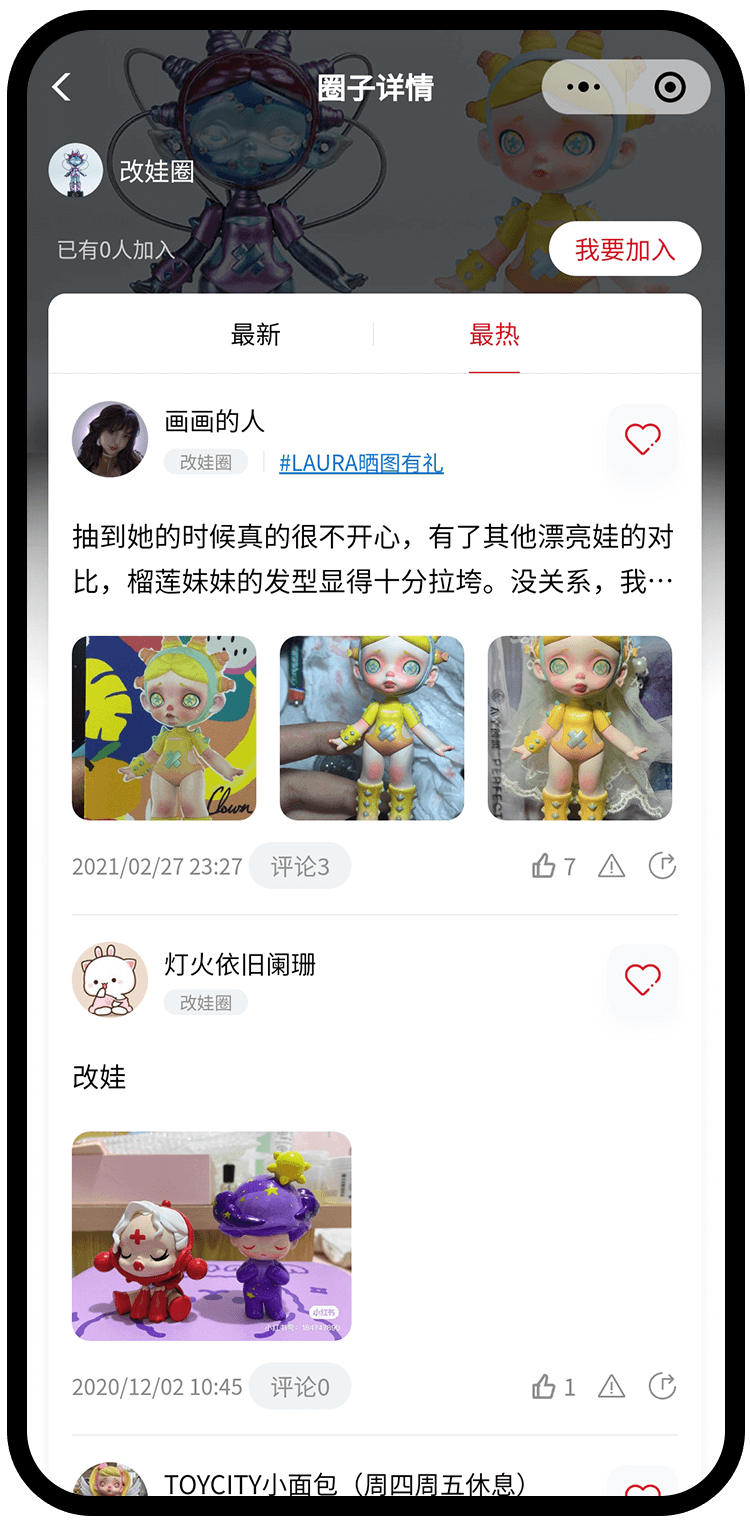This screenshot has height=1526, width=750.
Task: Tap 我要加入 to join the circle
Action: (x=625, y=249)
